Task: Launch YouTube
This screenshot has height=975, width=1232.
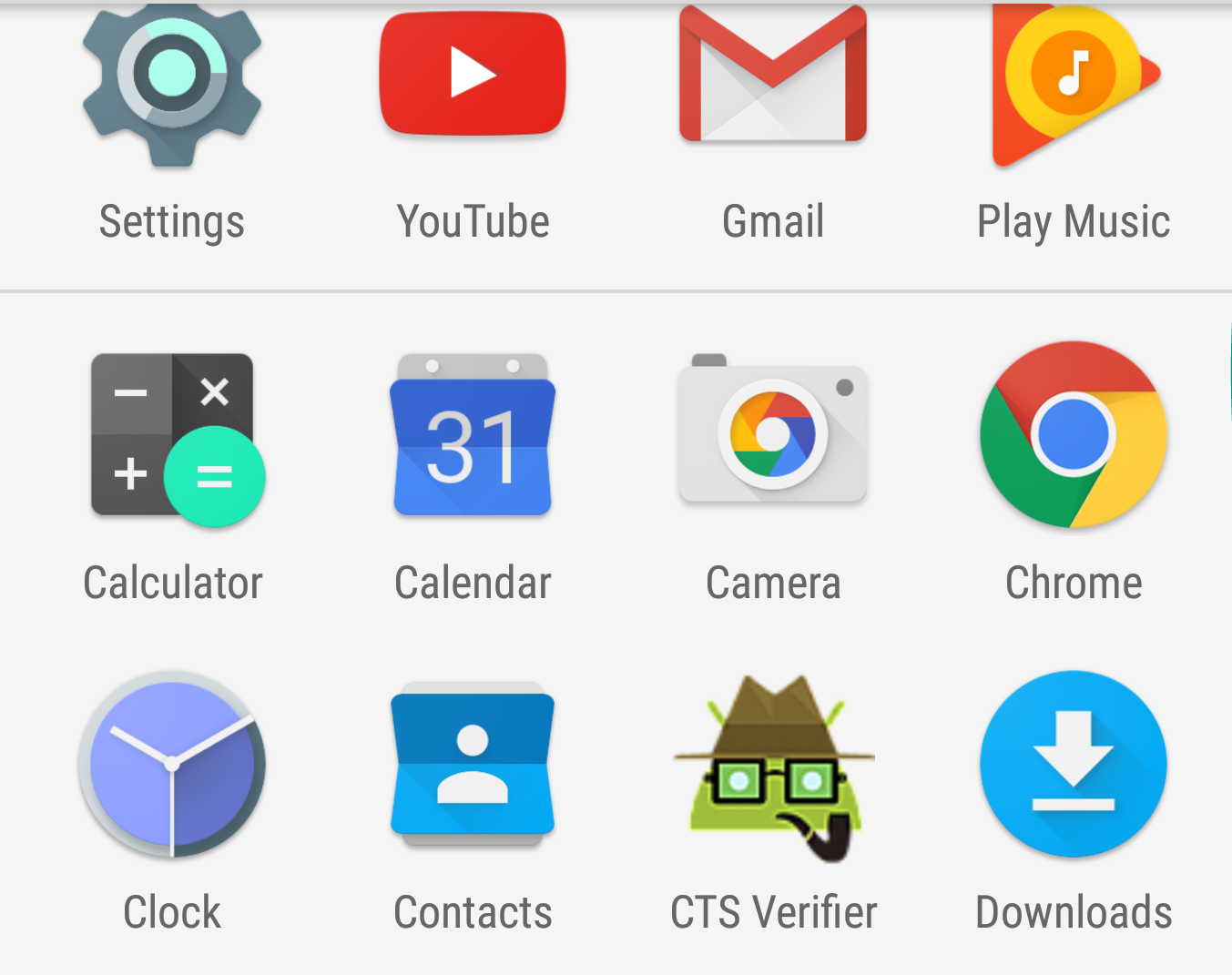Action: coord(473,75)
